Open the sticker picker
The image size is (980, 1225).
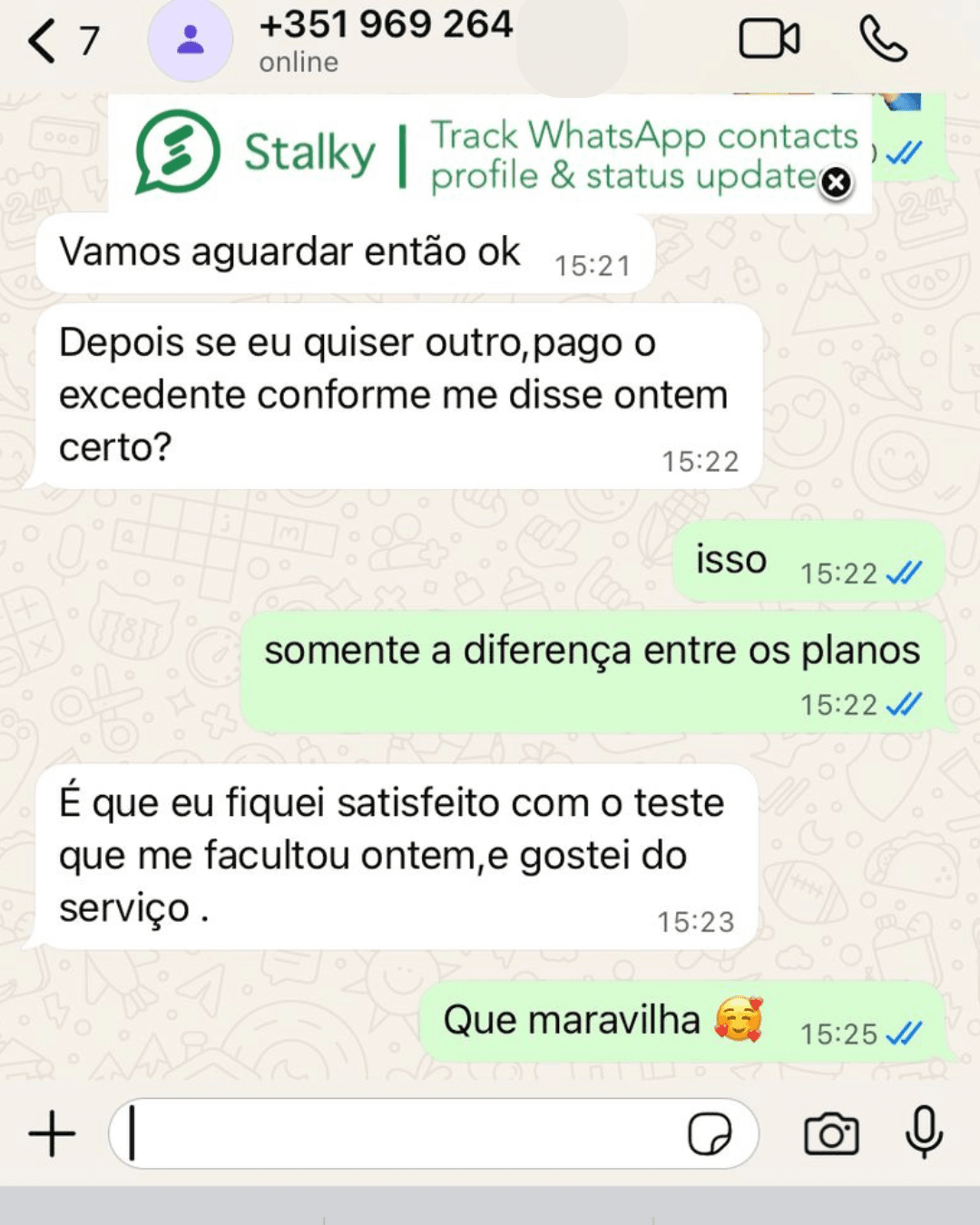(709, 1133)
